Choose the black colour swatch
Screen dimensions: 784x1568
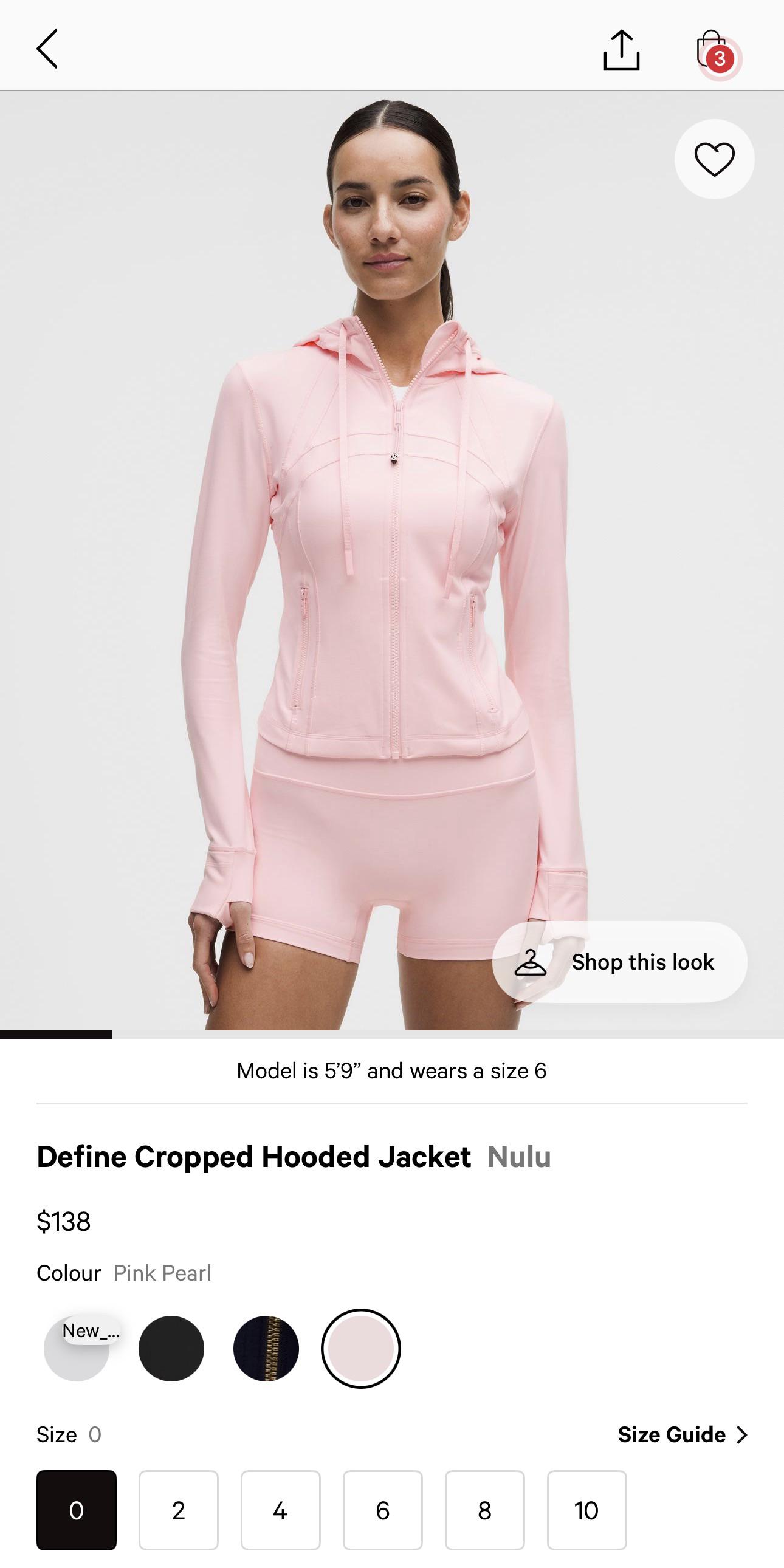(x=171, y=1349)
